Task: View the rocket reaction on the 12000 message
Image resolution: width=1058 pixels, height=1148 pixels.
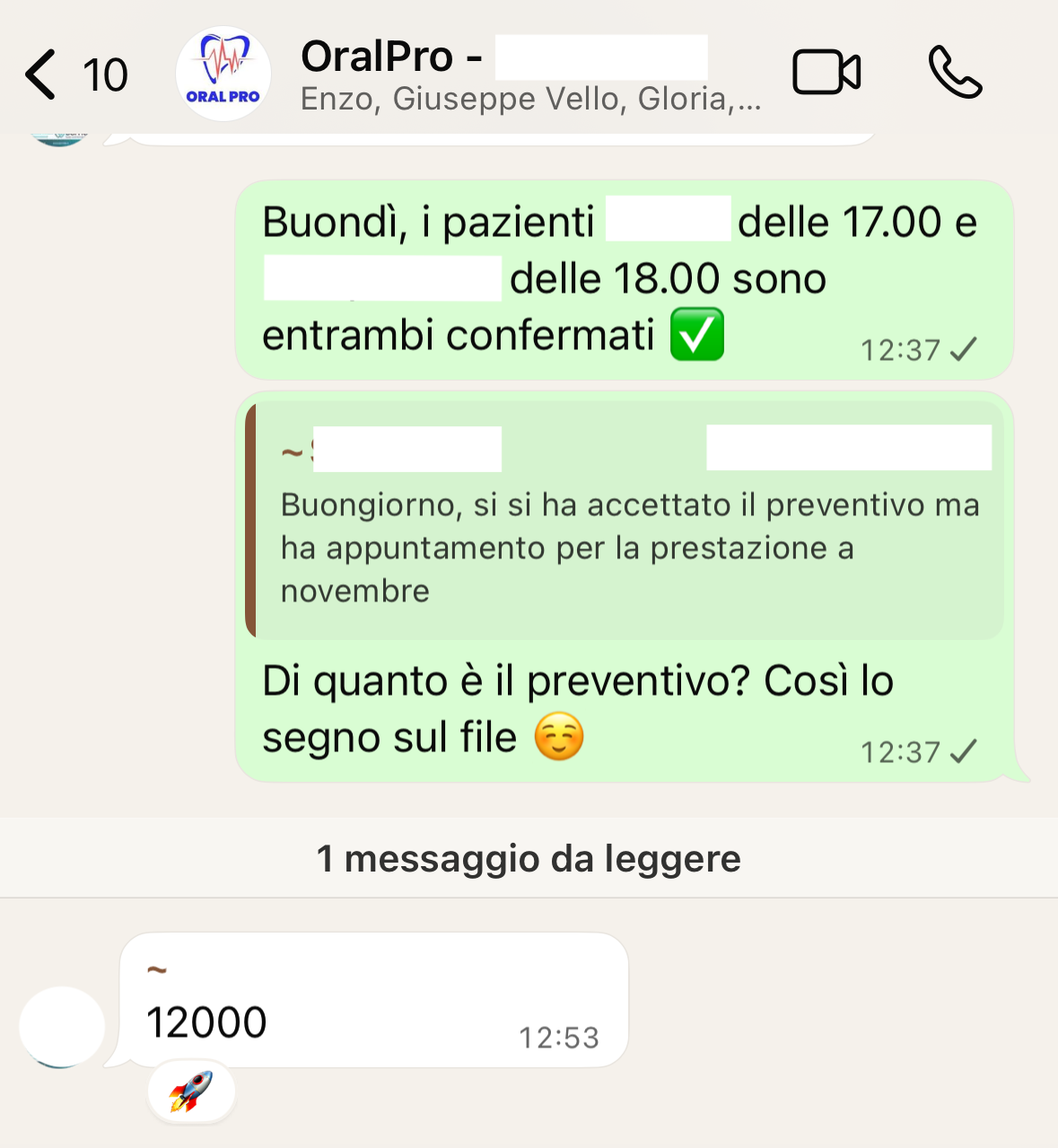Action: (191, 1091)
